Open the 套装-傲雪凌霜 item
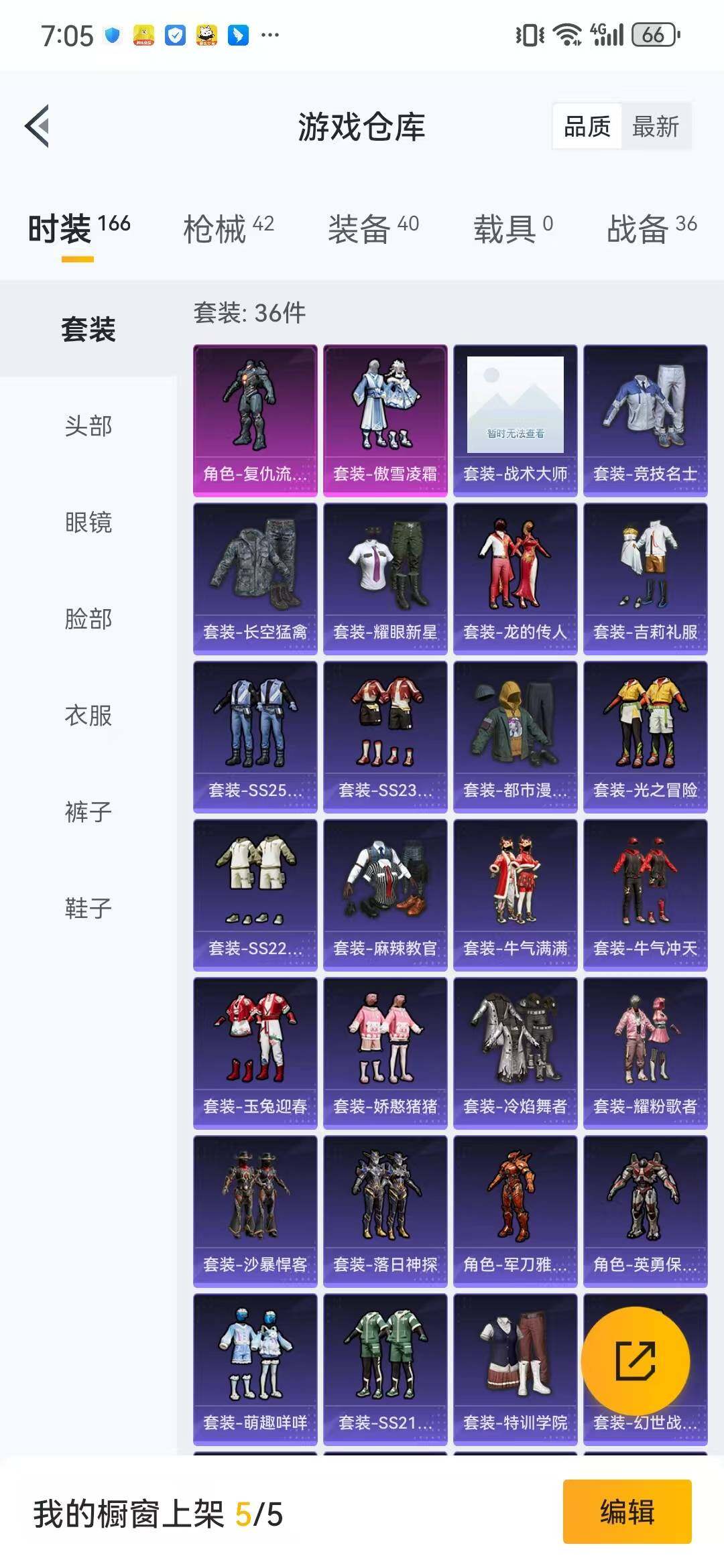 [x=385, y=420]
